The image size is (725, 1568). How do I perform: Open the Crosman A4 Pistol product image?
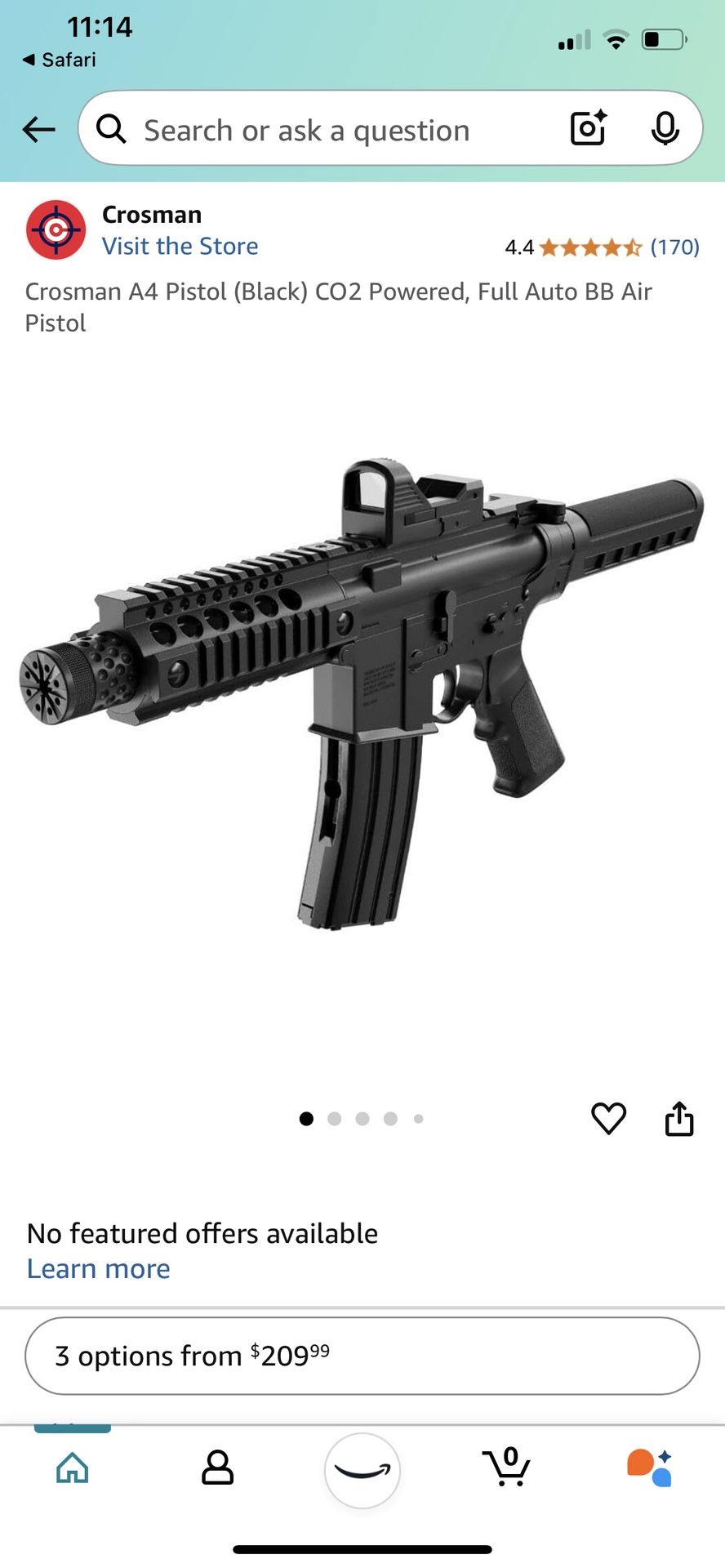pyautogui.click(x=362, y=694)
